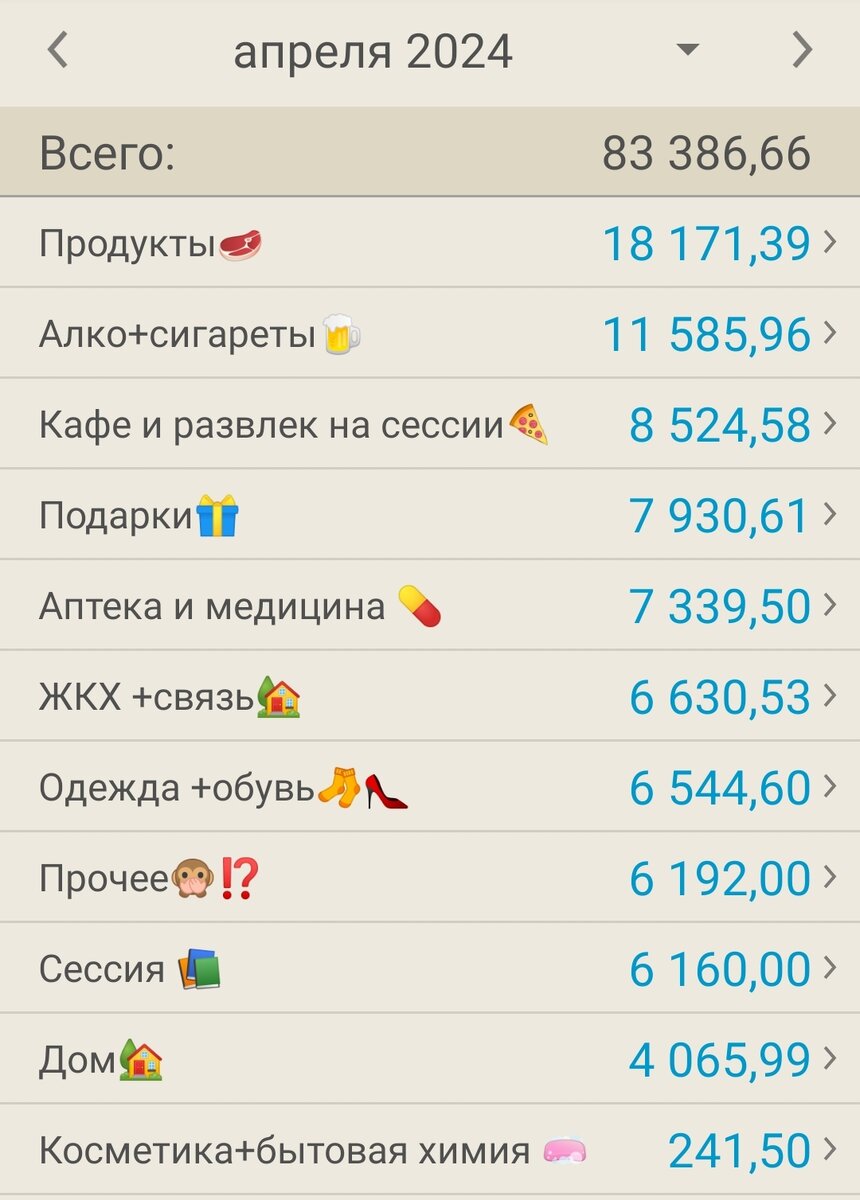Viewport: 860px width, 1200px height.
Task: Open the Прочее category
Action: tap(430, 879)
